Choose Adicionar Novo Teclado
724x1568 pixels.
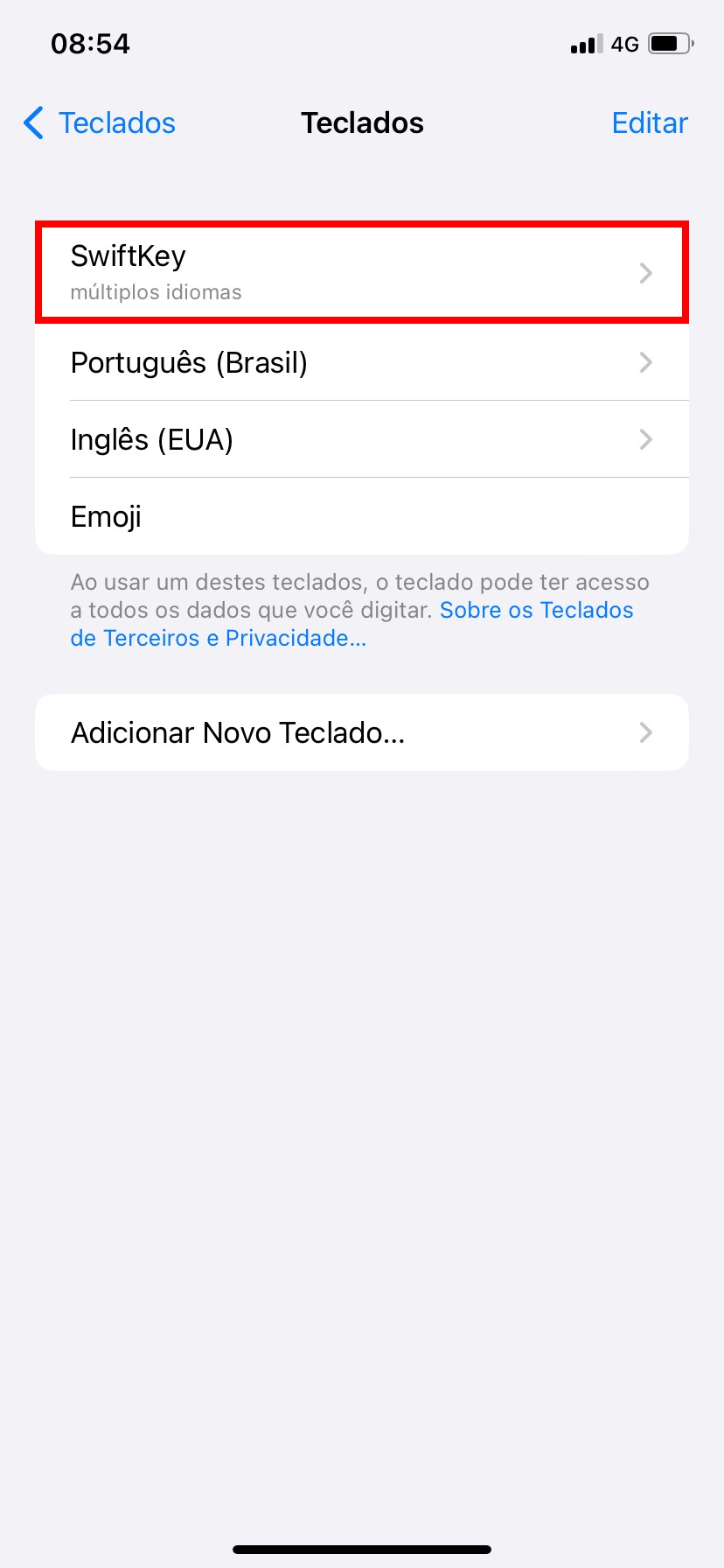click(x=361, y=732)
